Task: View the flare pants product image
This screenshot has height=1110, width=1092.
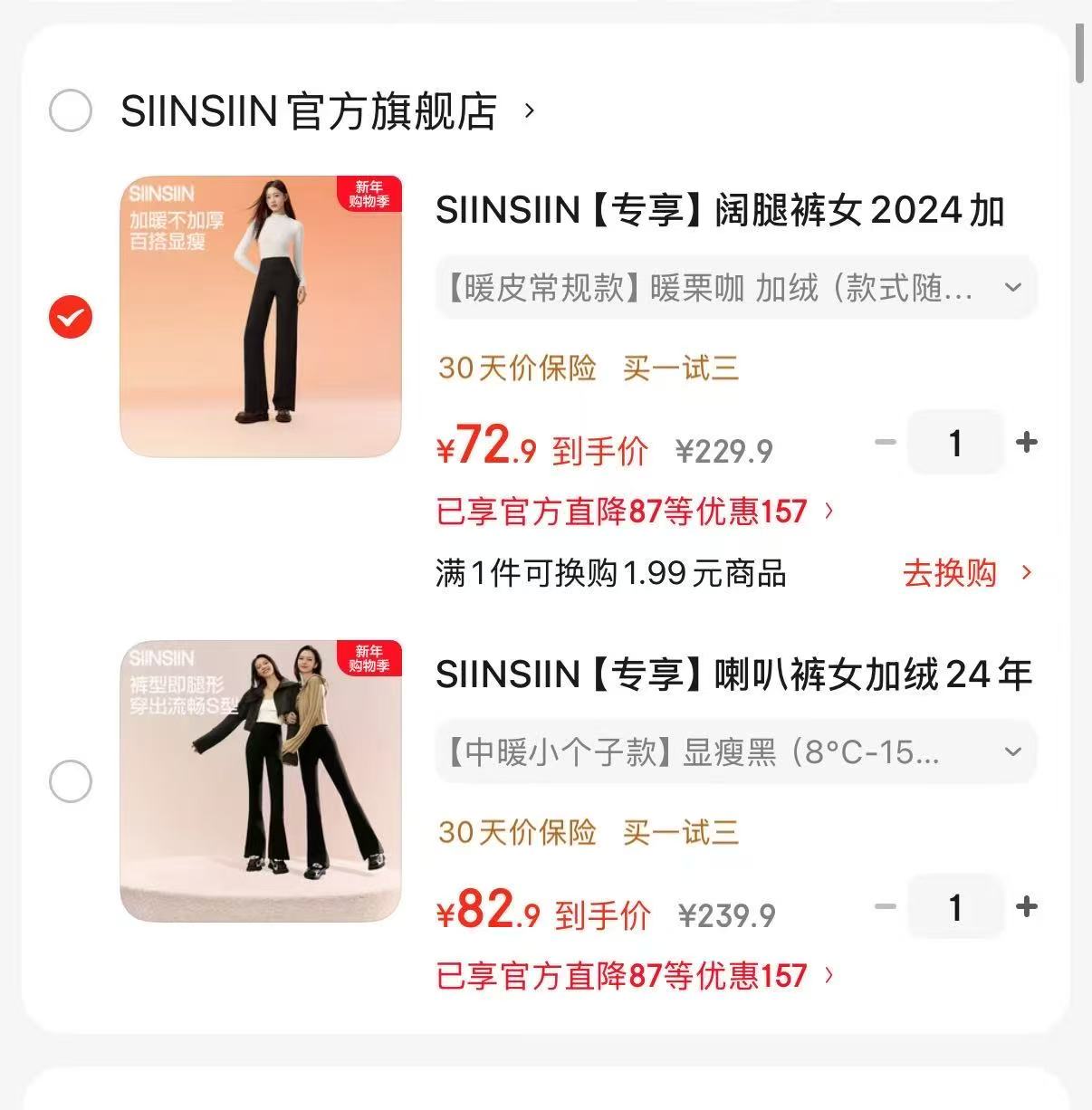Action: click(261, 776)
